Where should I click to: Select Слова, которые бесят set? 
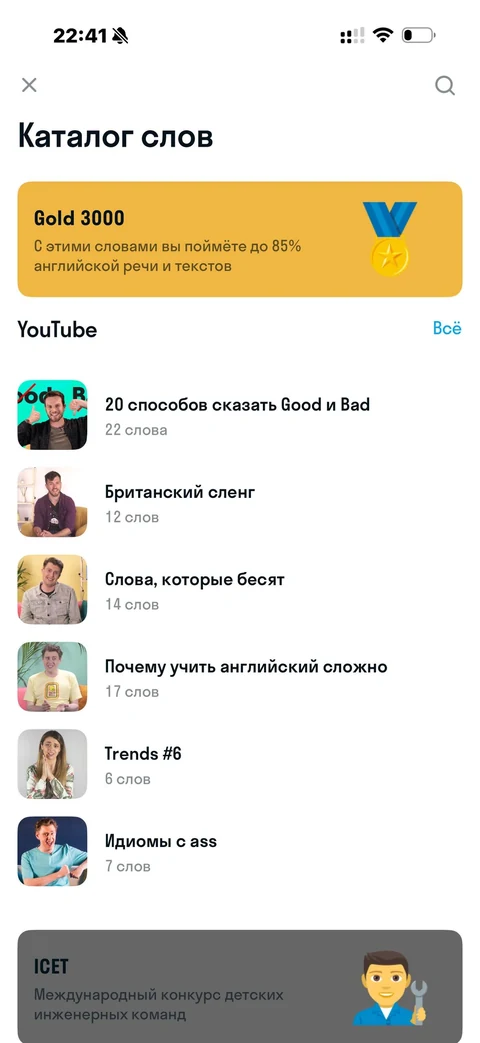coord(239,589)
